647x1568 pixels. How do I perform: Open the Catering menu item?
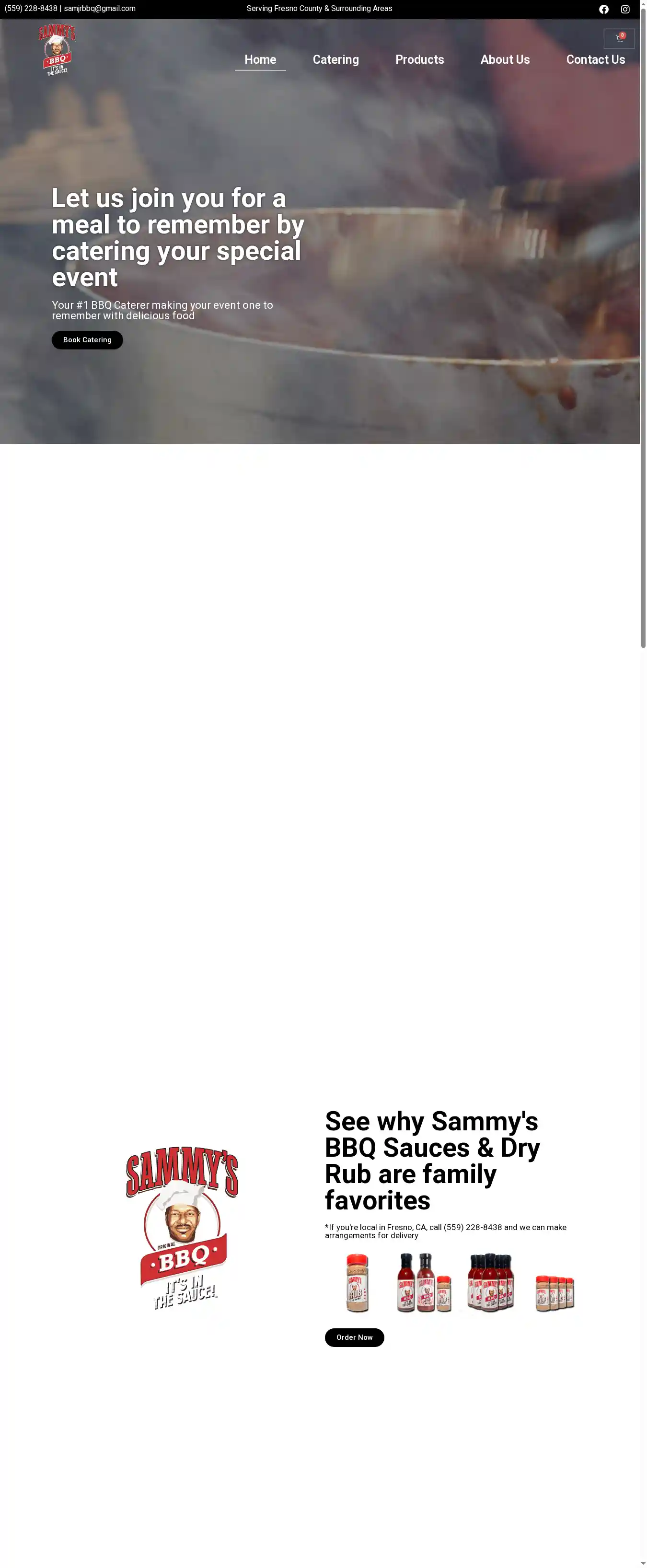click(x=335, y=59)
